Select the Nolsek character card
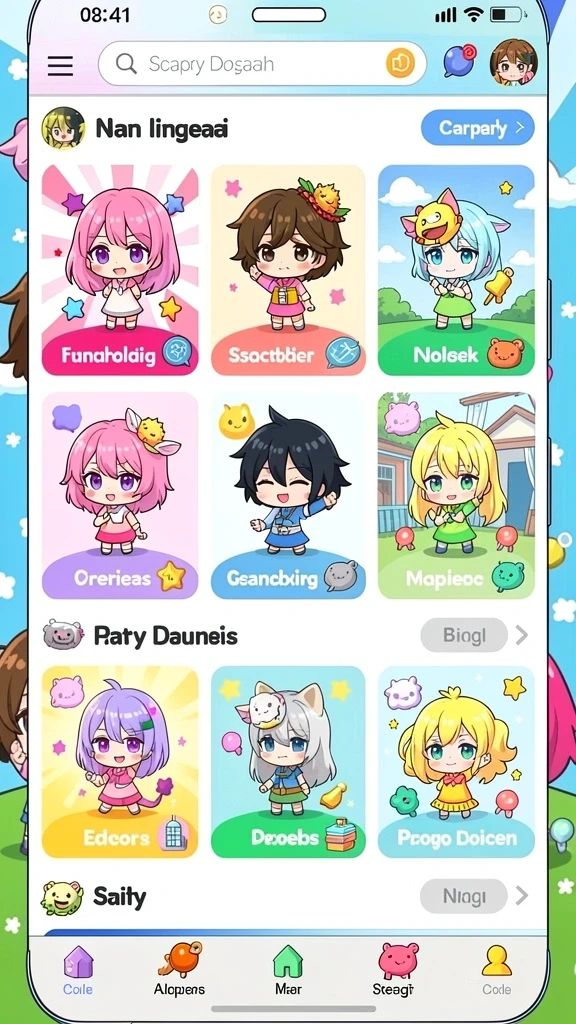The width and height of the screenshot is (576, 1024). tap(456, 270)
